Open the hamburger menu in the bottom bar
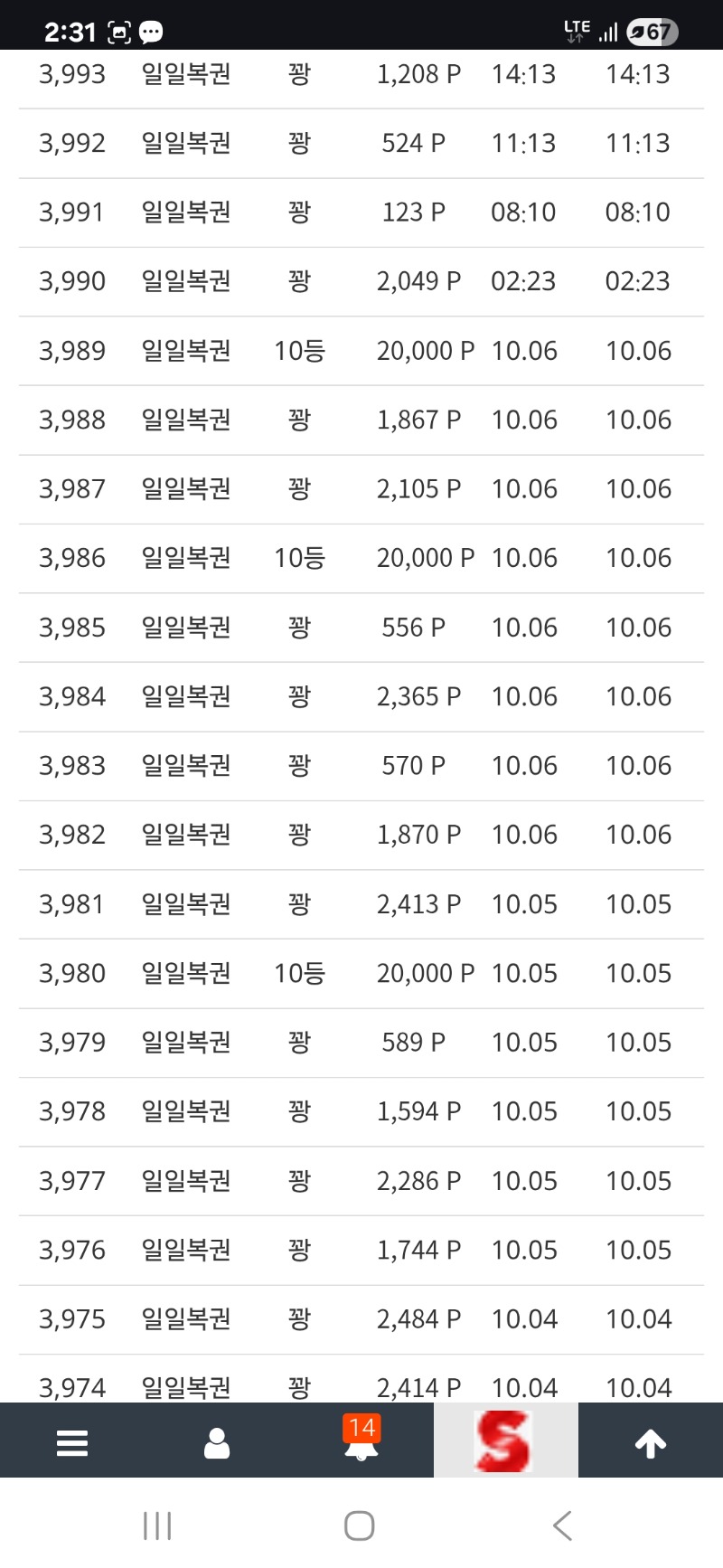Screen dimensions: 723x1568 click(72, 1442)
